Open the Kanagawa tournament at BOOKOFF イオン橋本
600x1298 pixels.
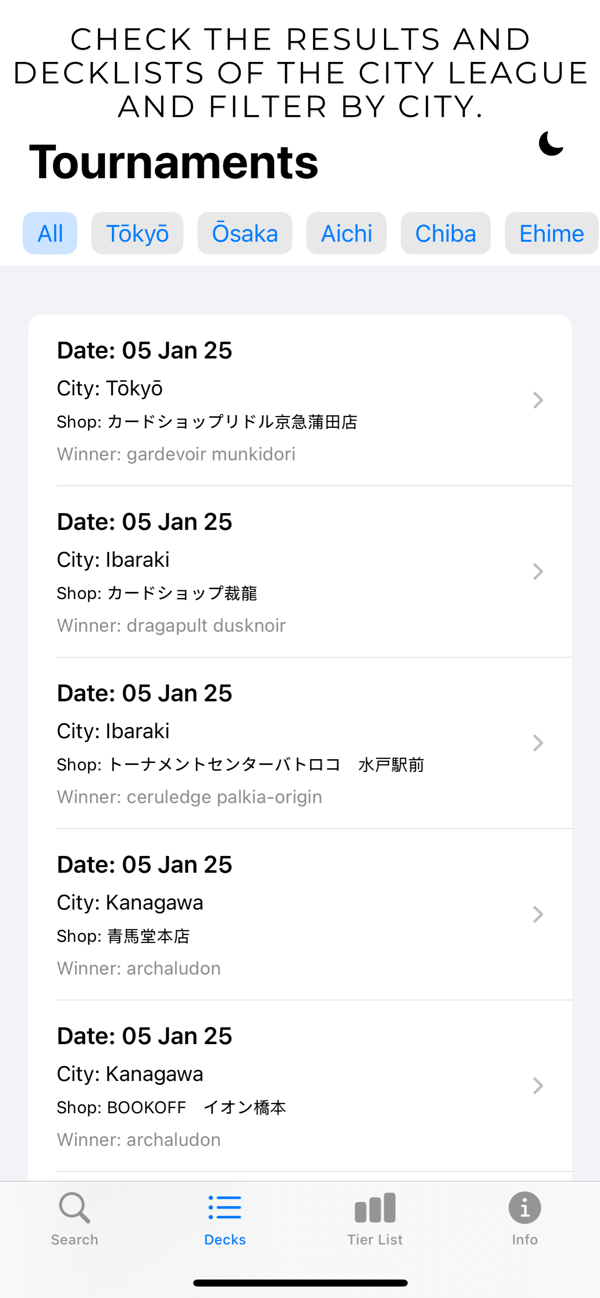(300, 1086)
